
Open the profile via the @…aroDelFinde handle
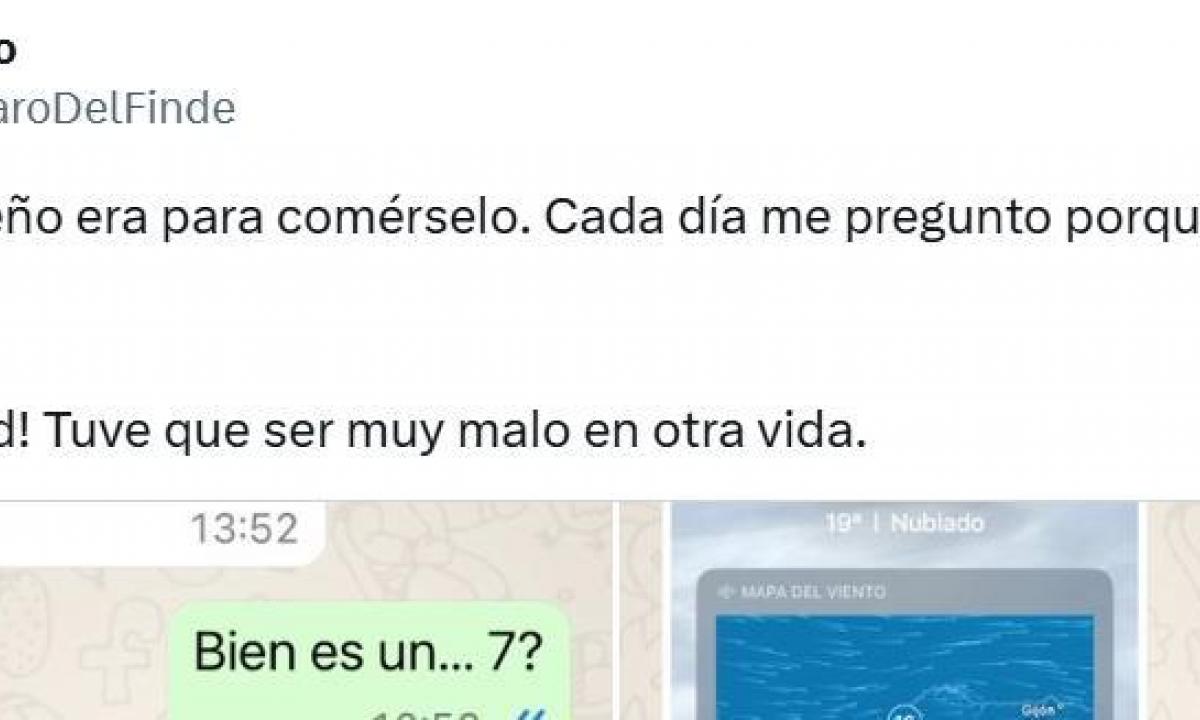coord(117,109)
